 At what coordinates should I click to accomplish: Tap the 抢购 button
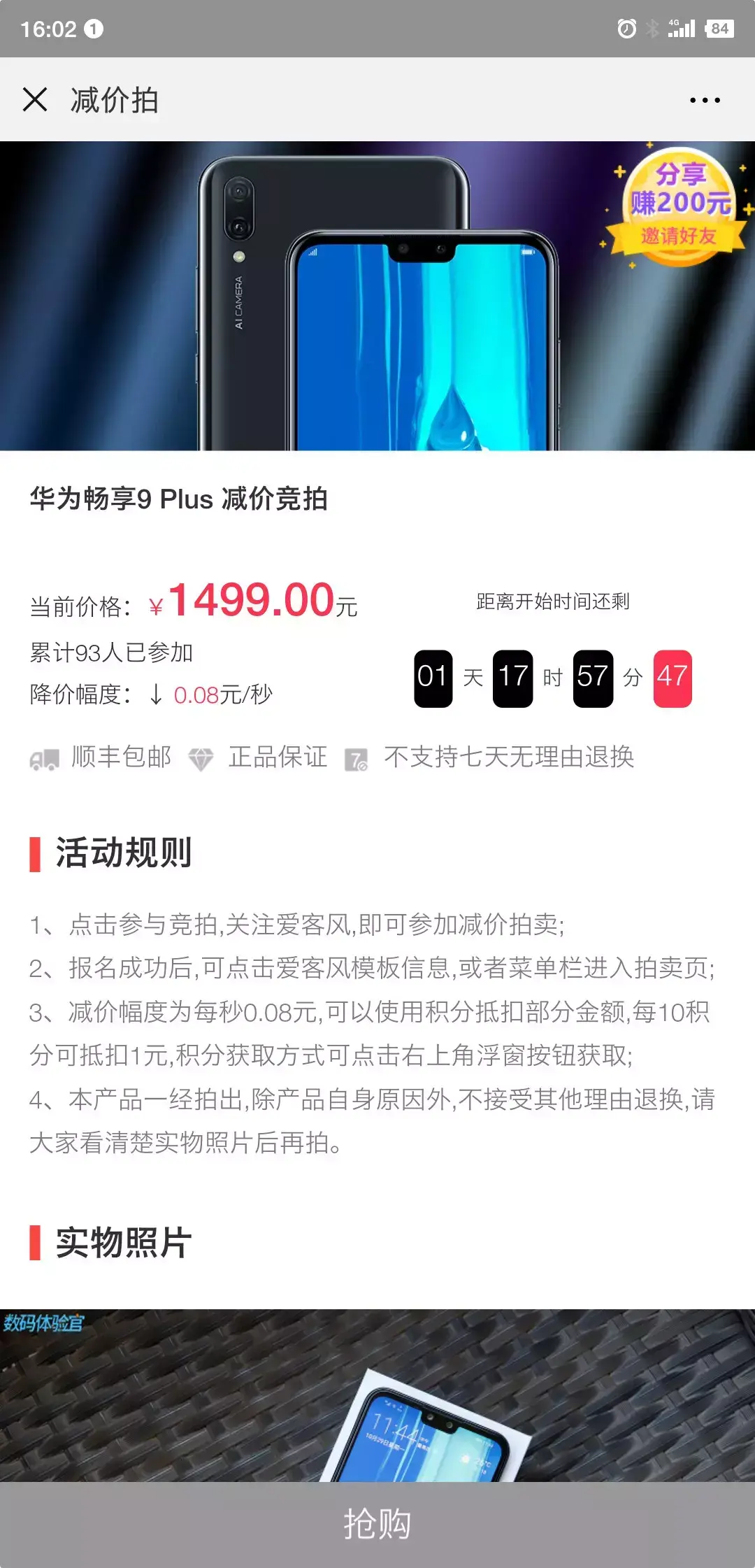377,1523
